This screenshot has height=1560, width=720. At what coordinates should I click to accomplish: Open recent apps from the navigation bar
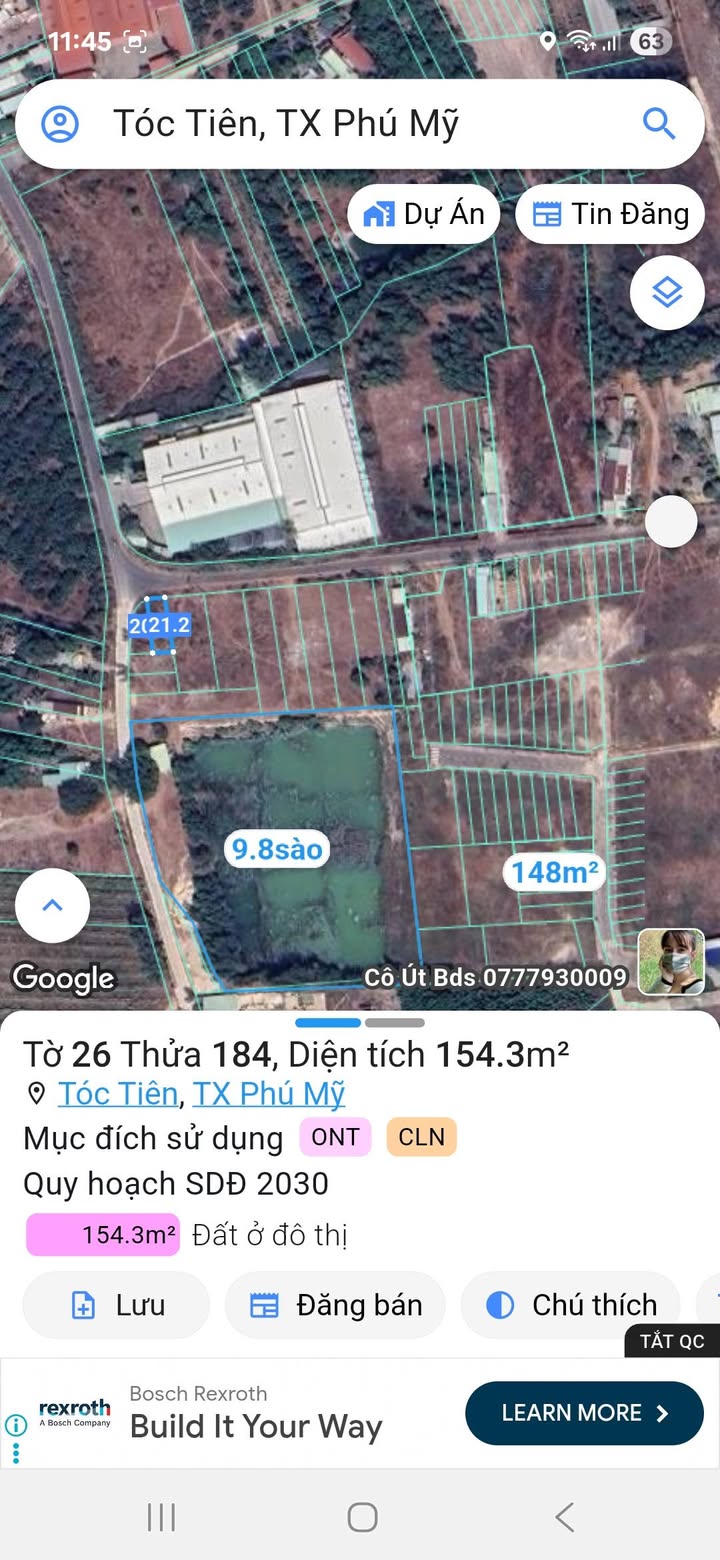[x=161, y=1517]
